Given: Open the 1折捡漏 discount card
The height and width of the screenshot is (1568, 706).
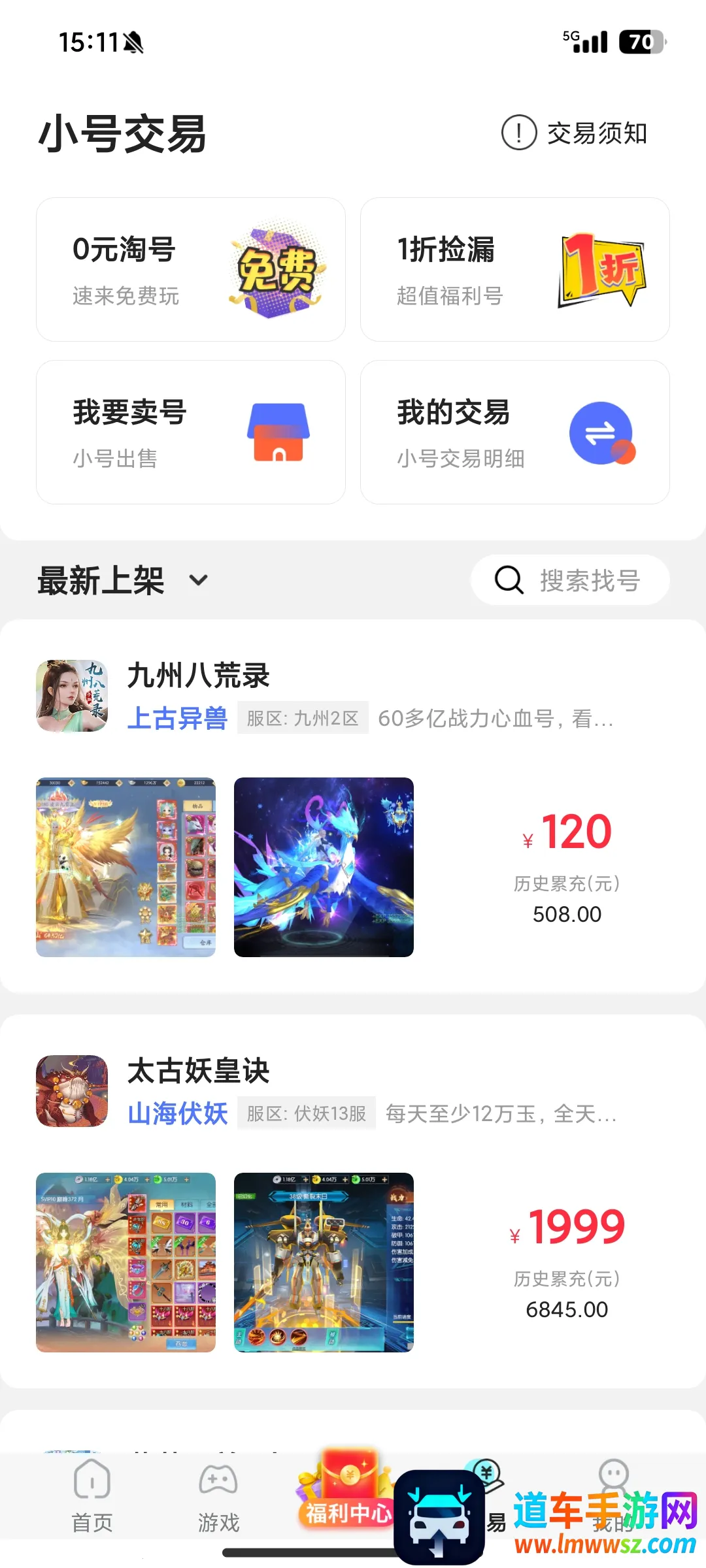Looking at the screenshot, I should tap(514, 269).
